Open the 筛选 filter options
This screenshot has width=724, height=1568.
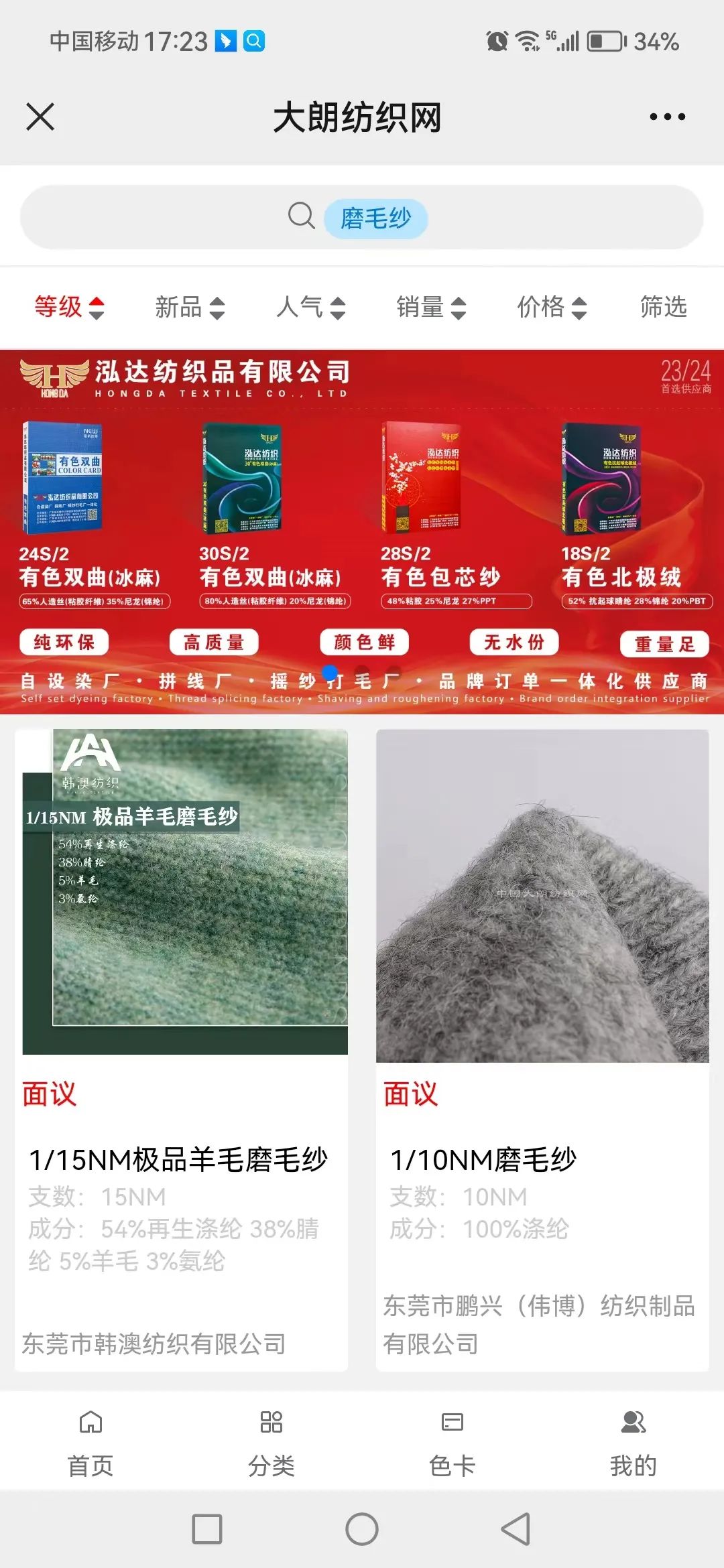click(x=663, y=307)
